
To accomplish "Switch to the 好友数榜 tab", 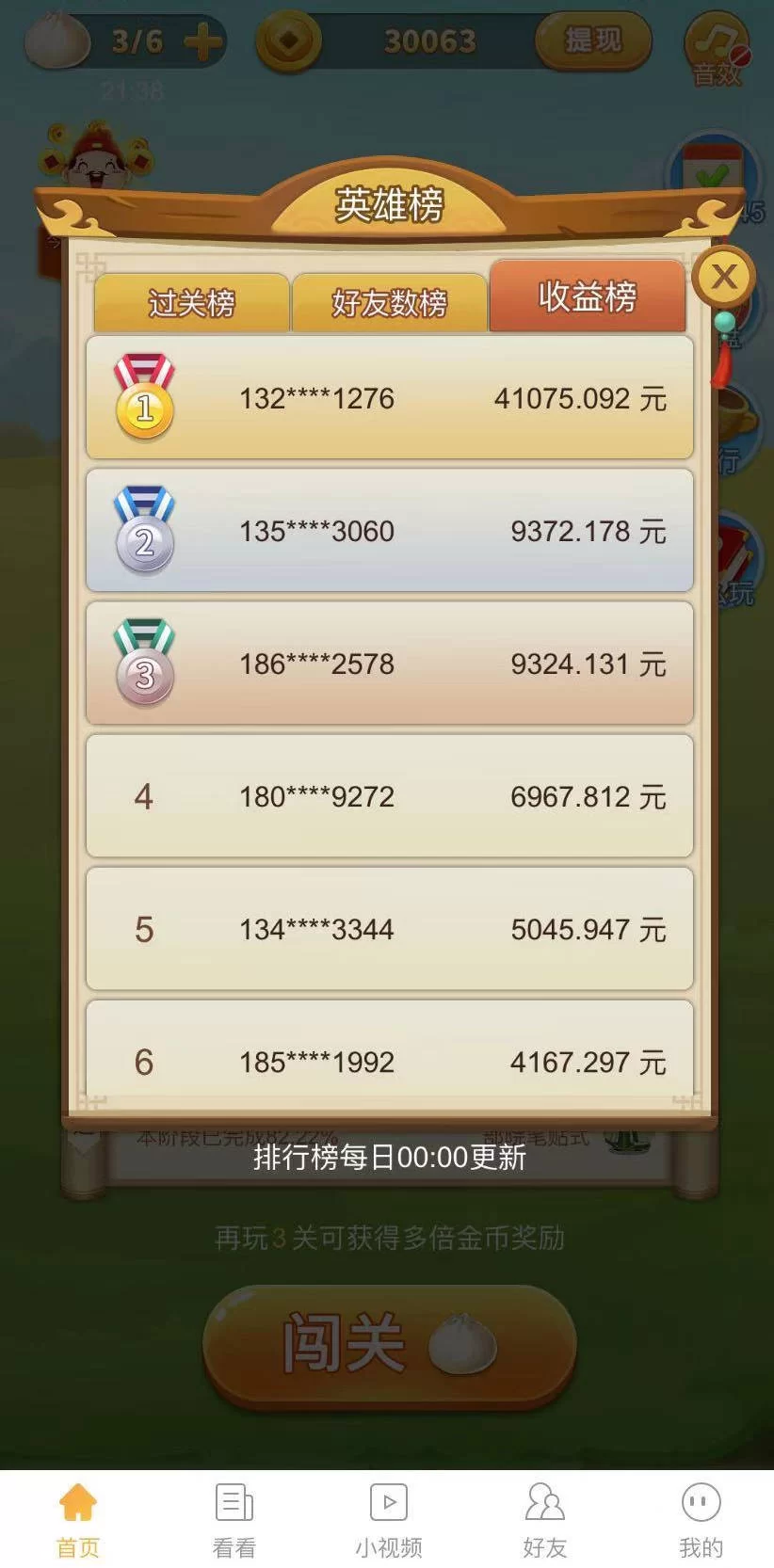I will point(389,303).
